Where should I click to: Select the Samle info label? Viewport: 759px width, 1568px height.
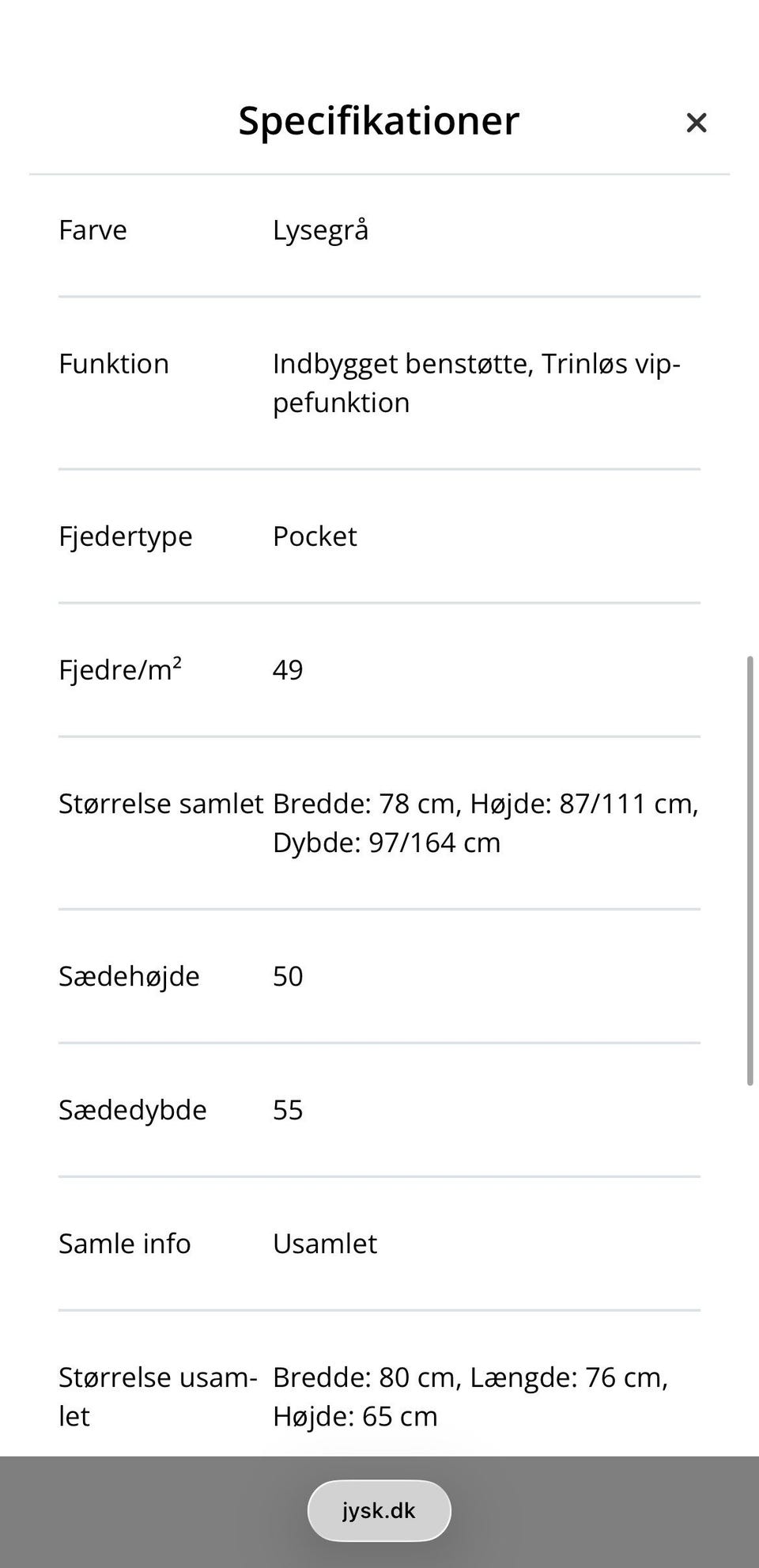[x=124, y=1243]
